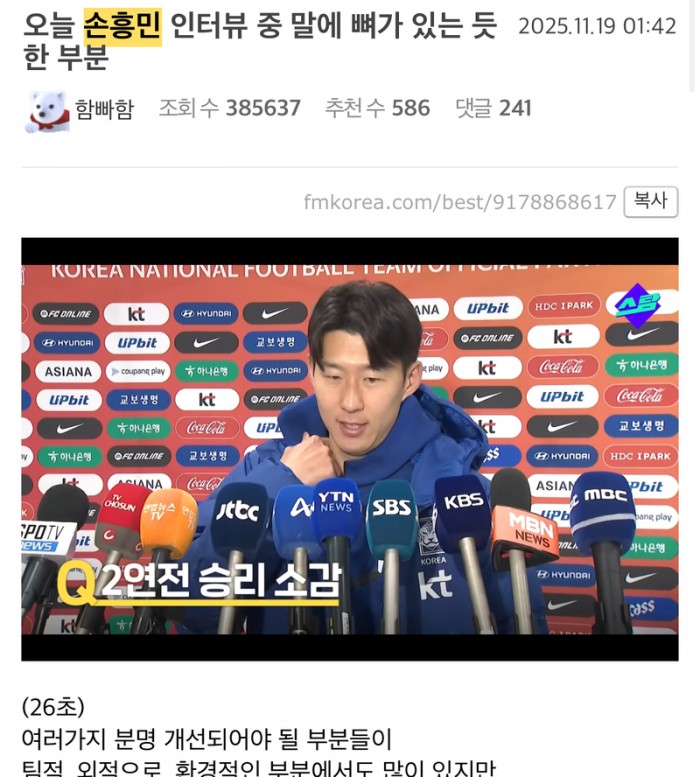This screenshot has width=700, height=777.
Task: Tap the 복사 button to copy link
Action: click(650, 201)
